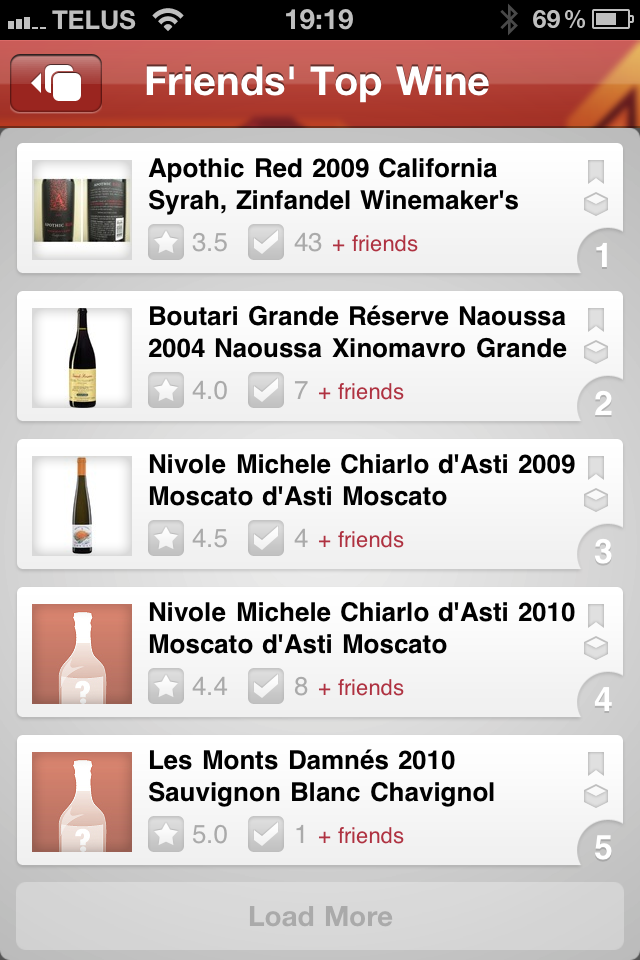The height and width of the screenshot is (960, 640).
Task: Tap the box icon on Nivole 2009
Action: (596, 500)
